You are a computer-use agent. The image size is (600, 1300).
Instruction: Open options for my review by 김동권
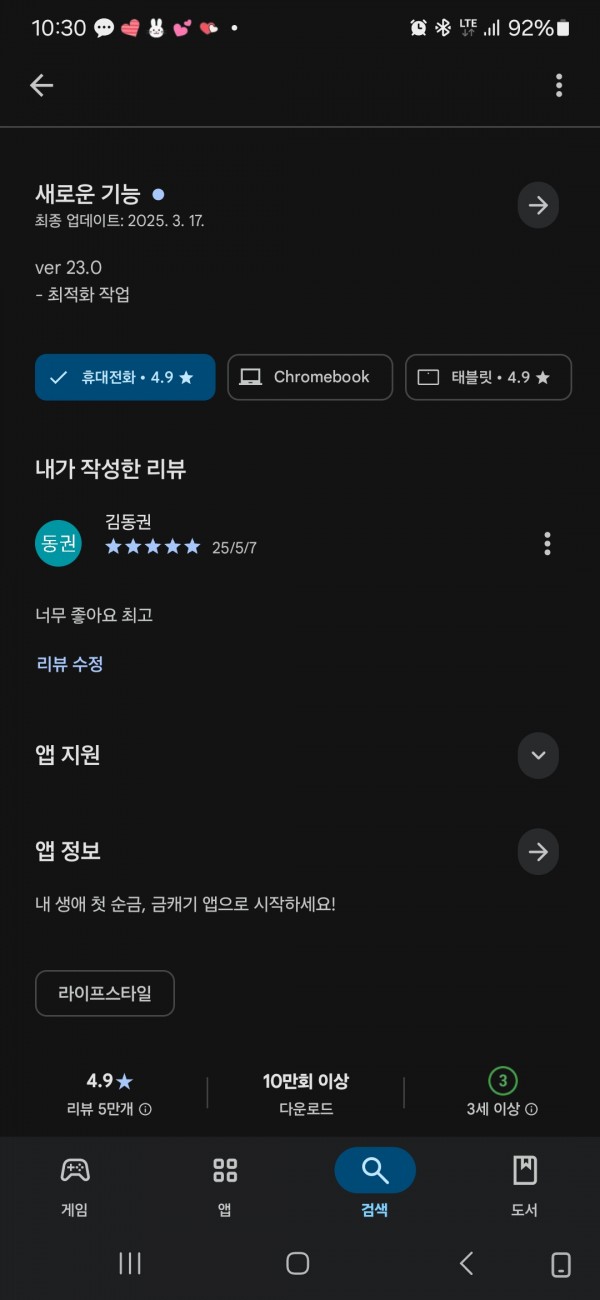click(x=547, y=544)
